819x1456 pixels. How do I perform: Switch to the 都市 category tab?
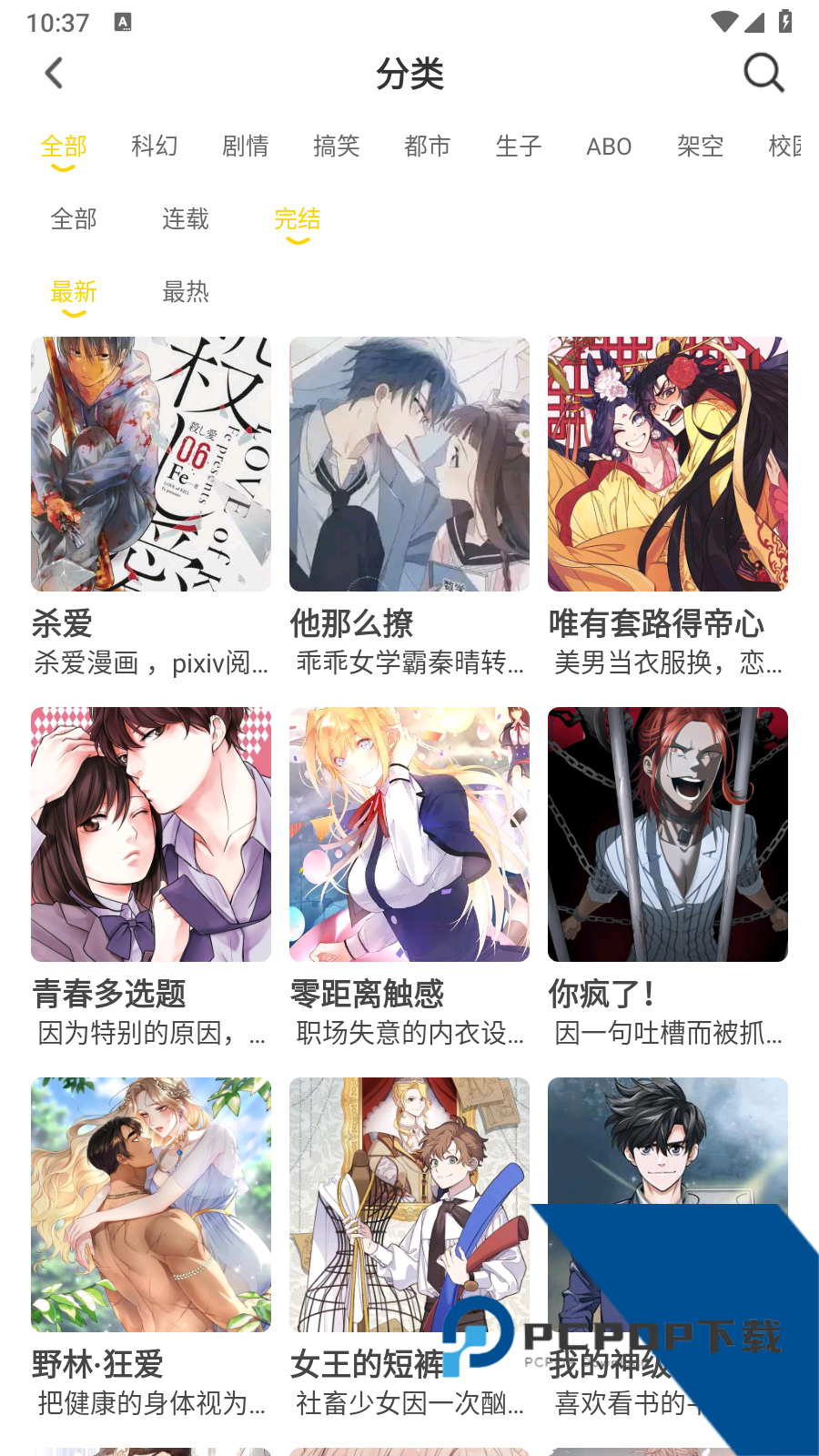tap(428, 147)
